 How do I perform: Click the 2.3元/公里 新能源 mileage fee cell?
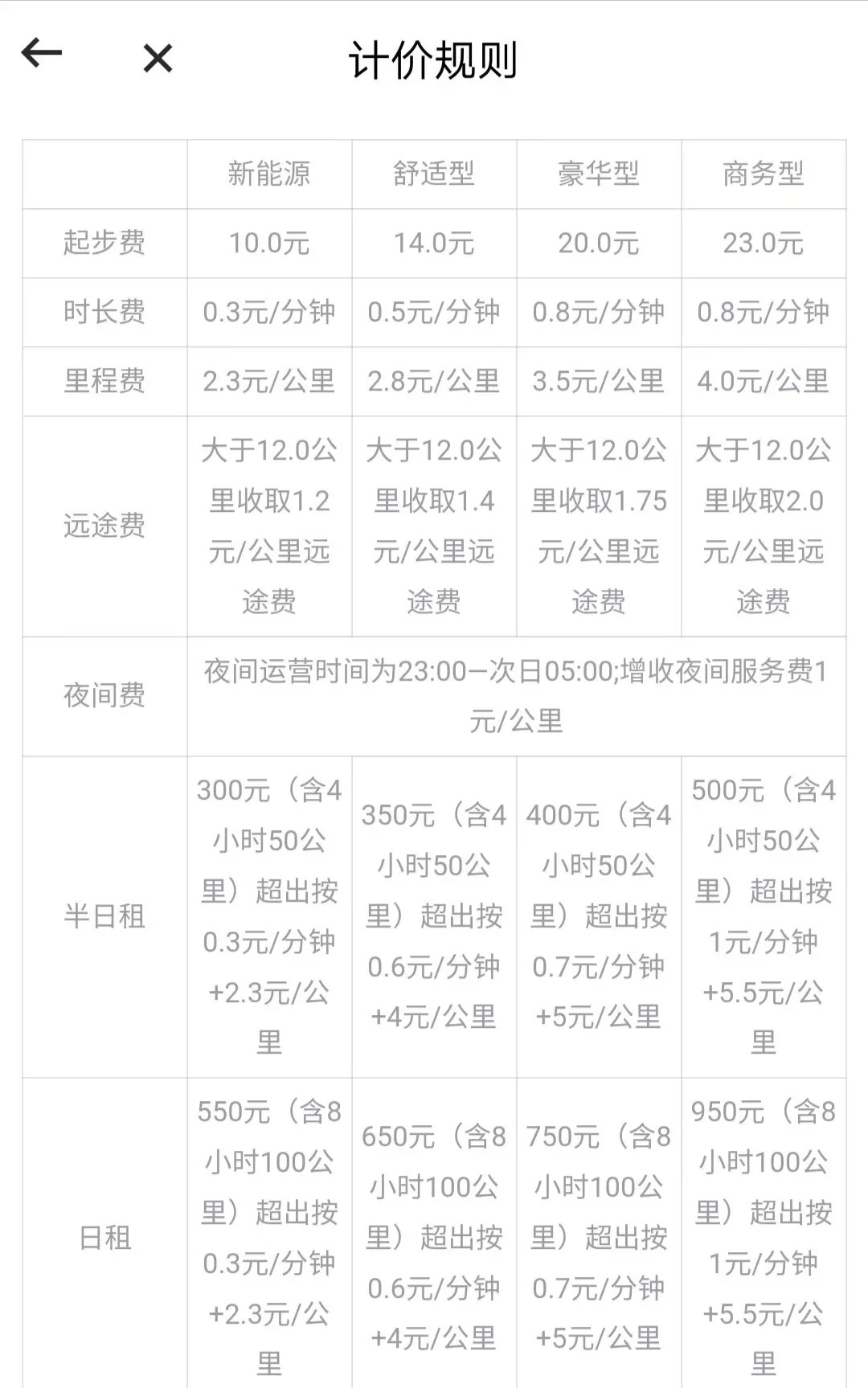tap(268, 381)
